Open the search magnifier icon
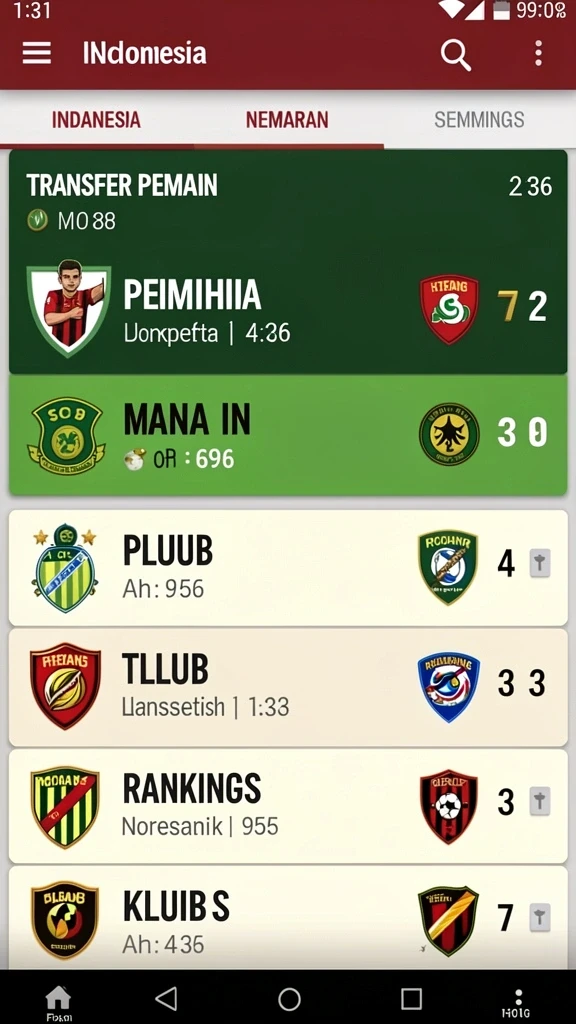This screenshot has height=1024, width=576. [455, 54]
